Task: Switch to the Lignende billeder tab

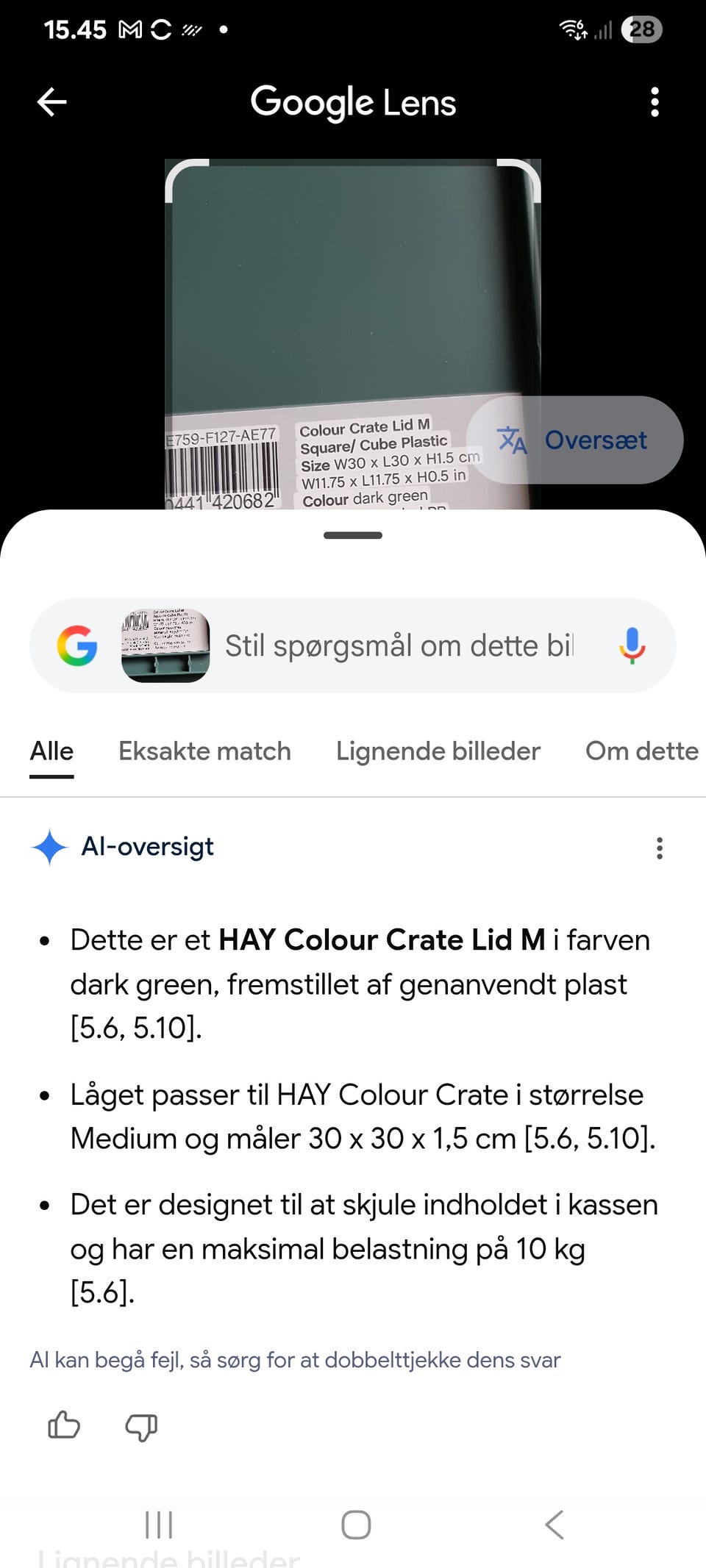Action: point(438,751)
